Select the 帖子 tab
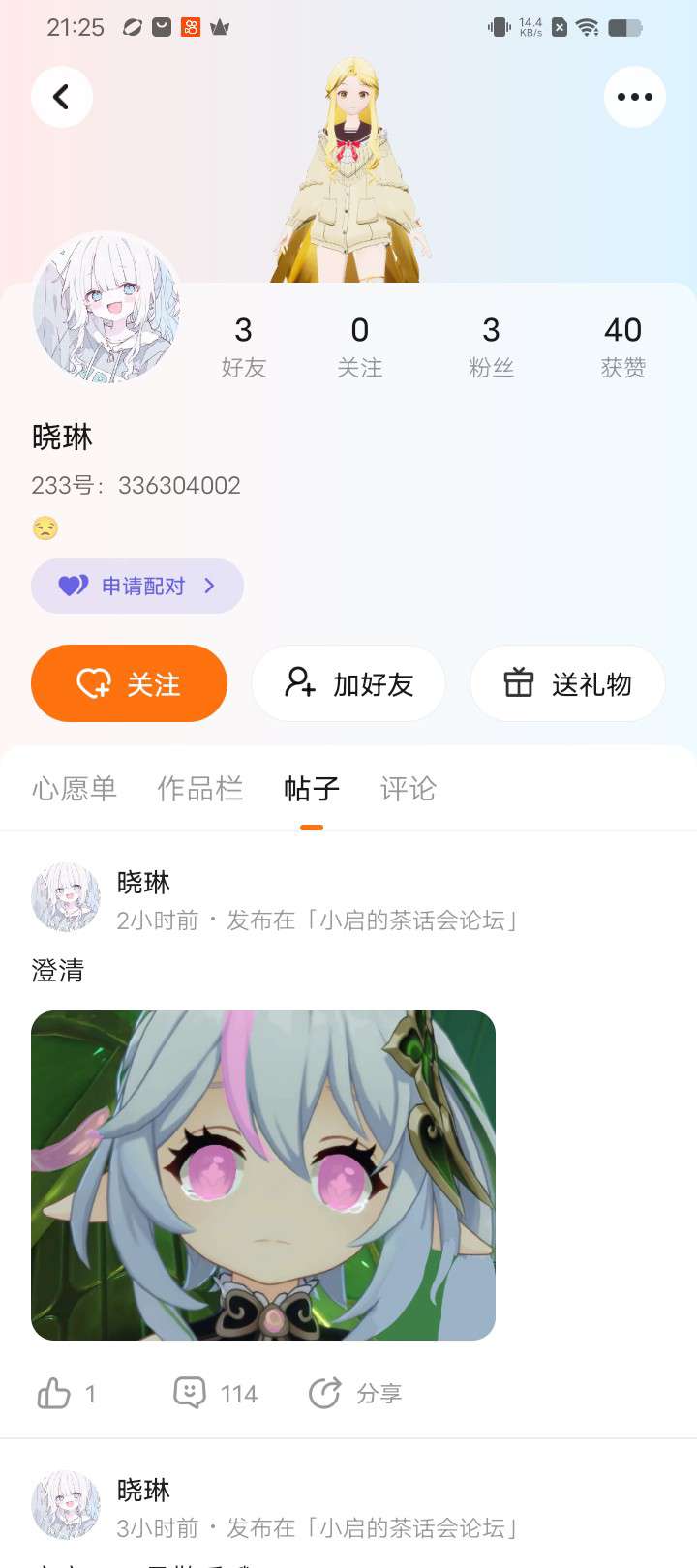 (312, 789)
